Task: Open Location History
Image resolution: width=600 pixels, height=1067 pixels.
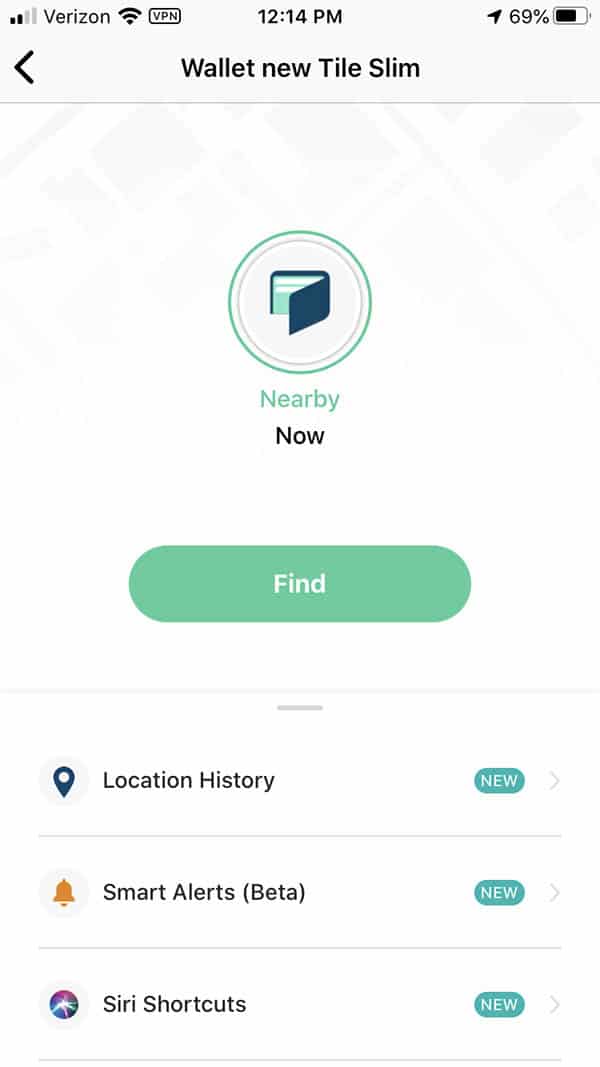Action: coord(299,781)
